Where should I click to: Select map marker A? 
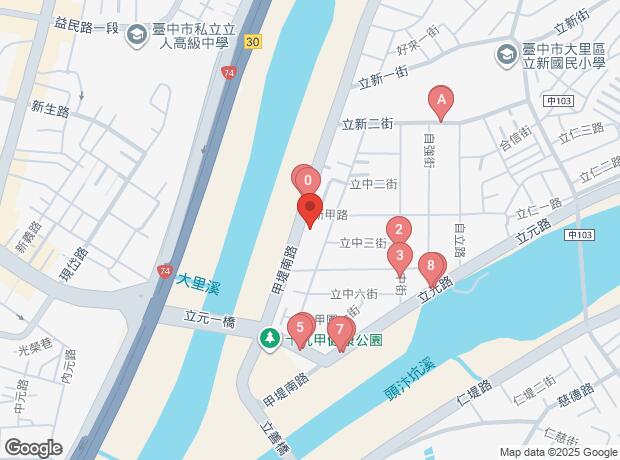point(440,100)
